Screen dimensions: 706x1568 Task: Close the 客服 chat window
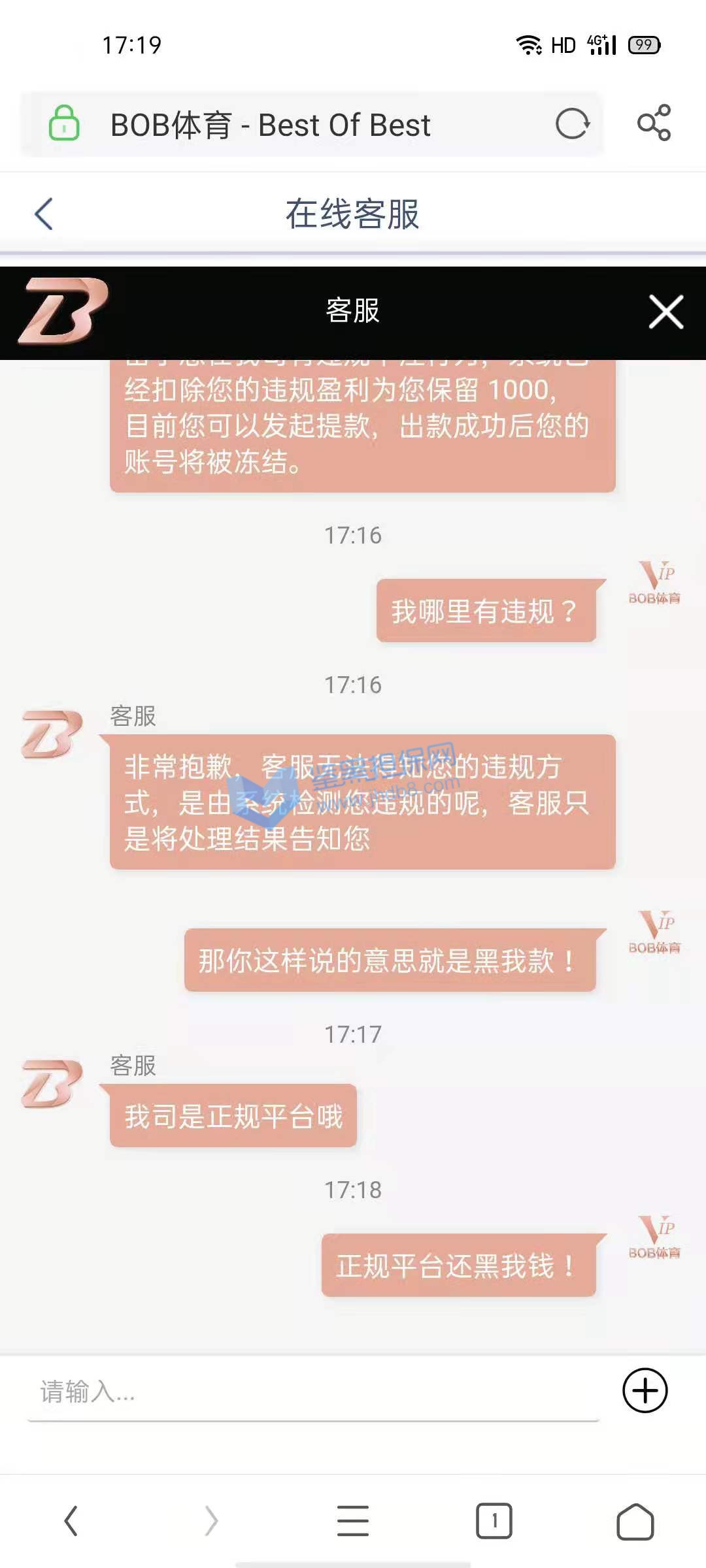pyautogui.click(x=665, y=312)
